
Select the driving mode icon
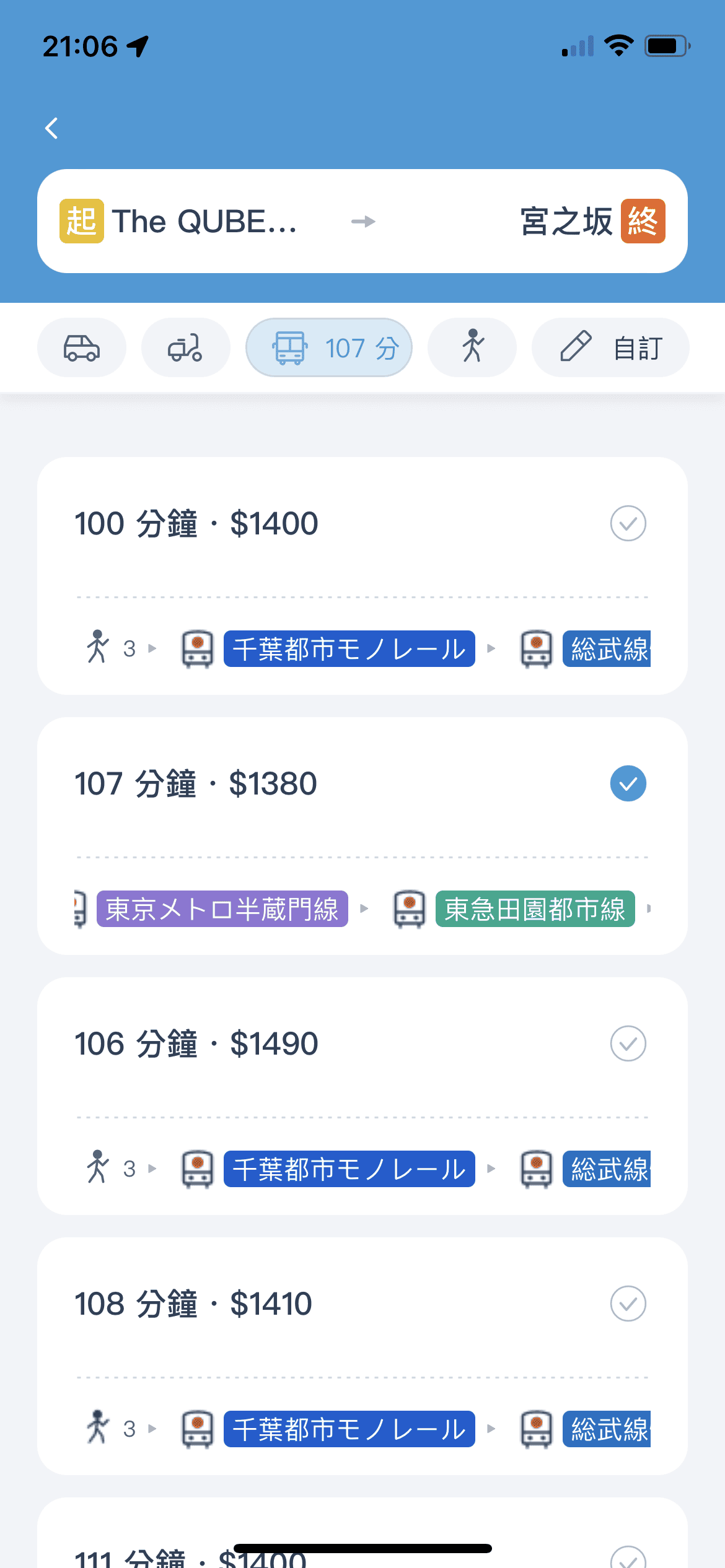click(x=82, y=347)
